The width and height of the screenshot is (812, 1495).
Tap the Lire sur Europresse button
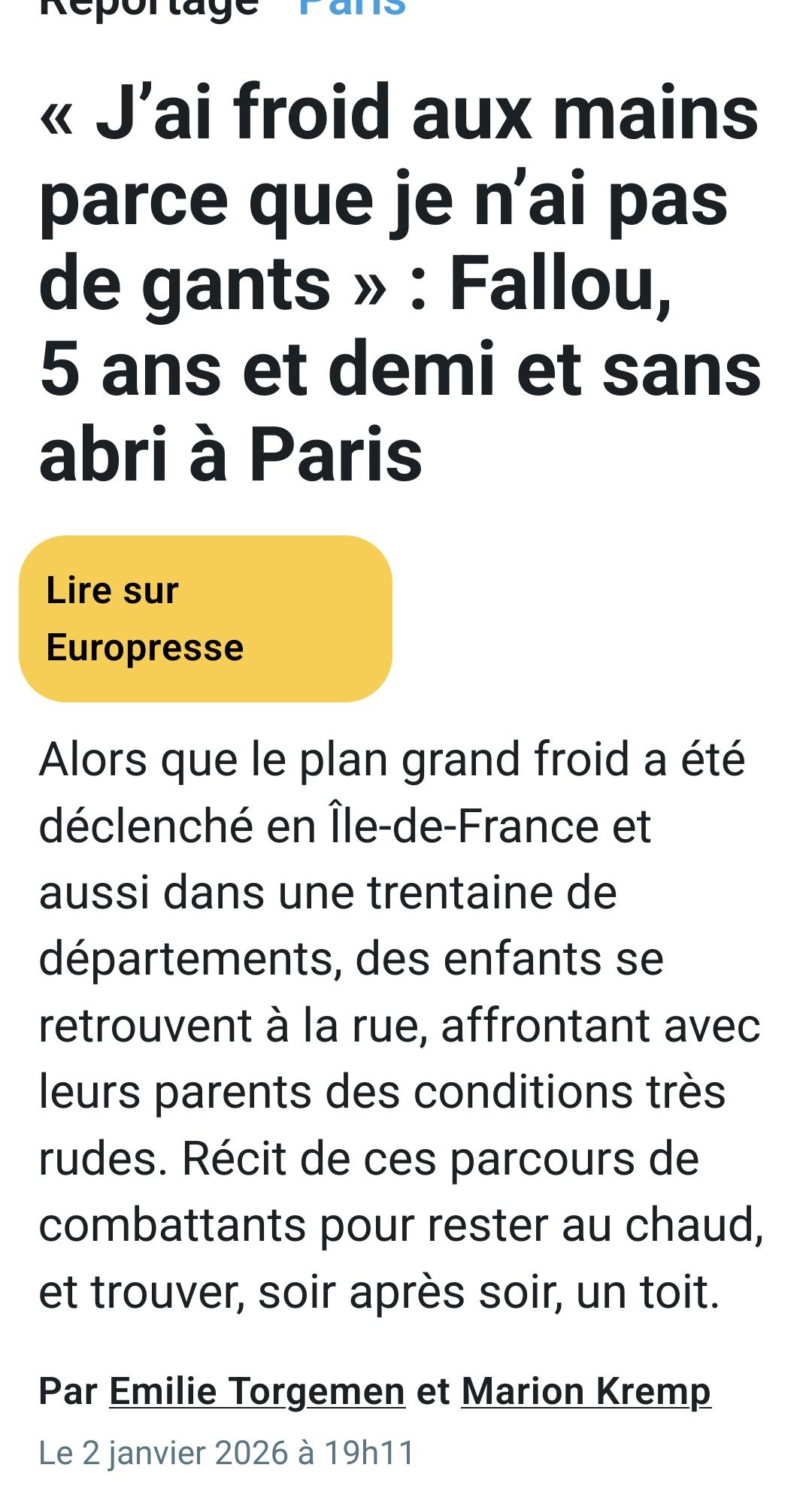pyautogui.click(x=205, y=618)
